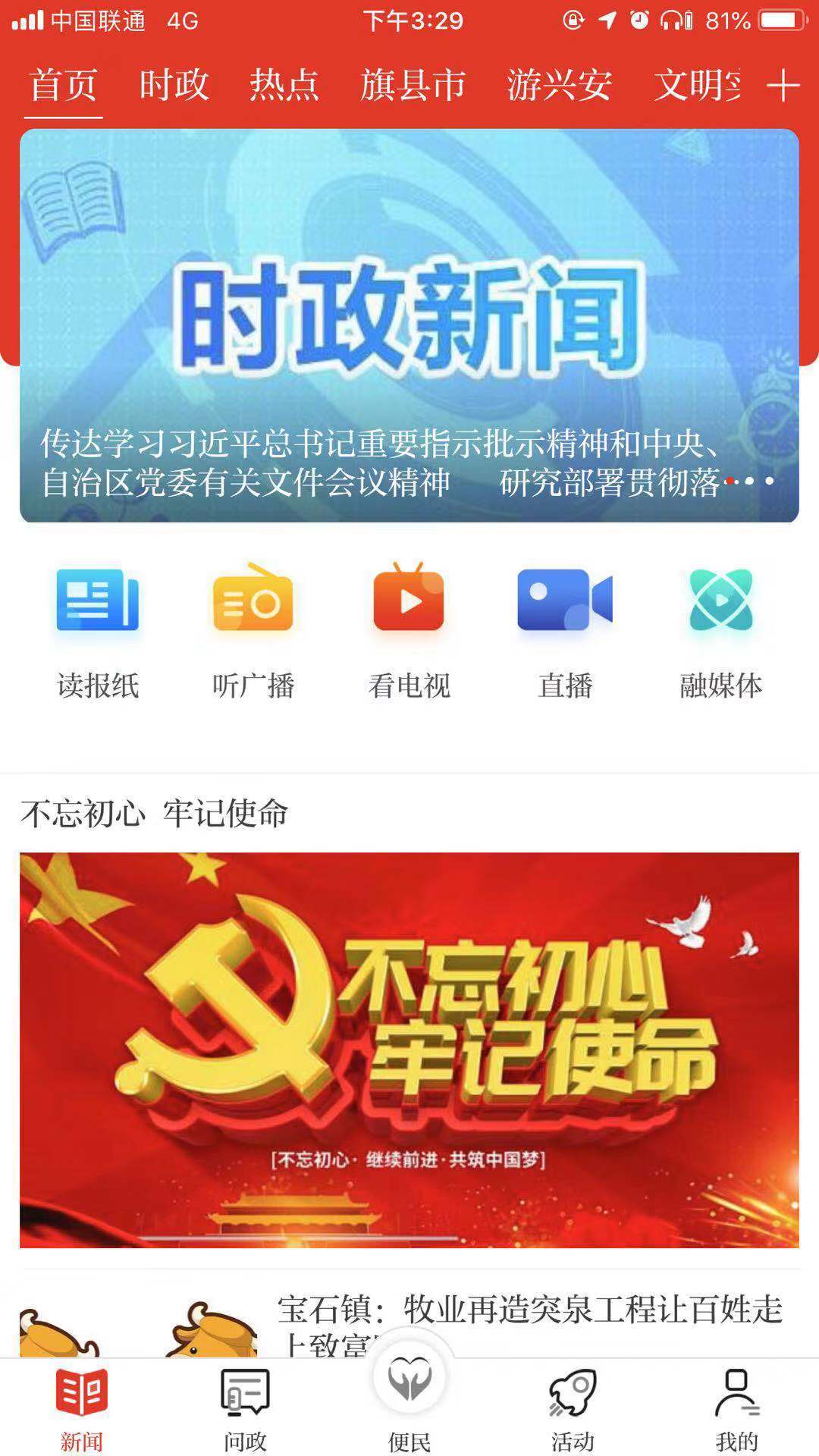Open 直播 live streaming
819x1456 pixels.
pos(565,631)
